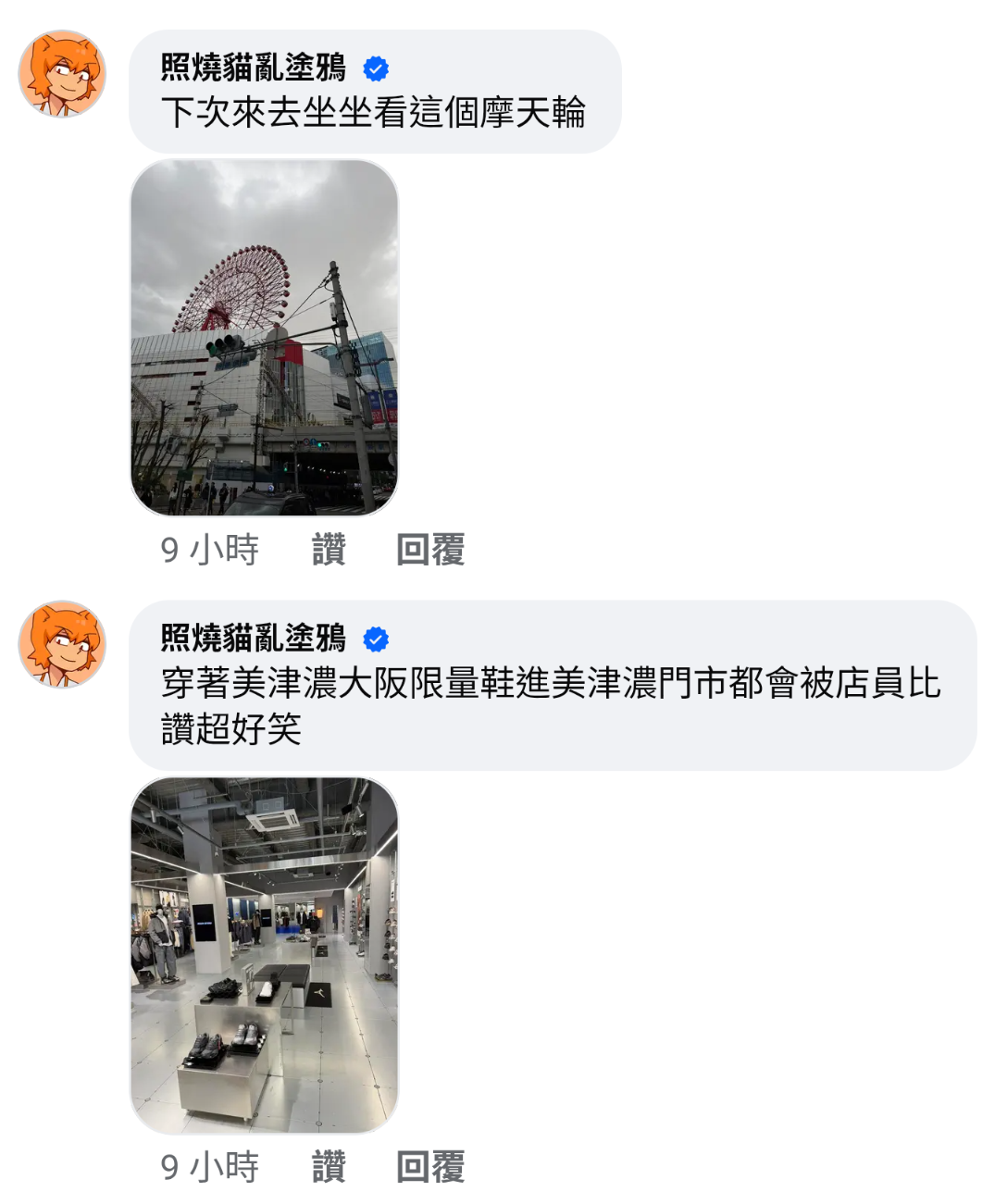Open 照燒貓亂塗鴉 profile from the Mizuno comment
This screenshot has height=1204, width=995.
tap(253, 638)
